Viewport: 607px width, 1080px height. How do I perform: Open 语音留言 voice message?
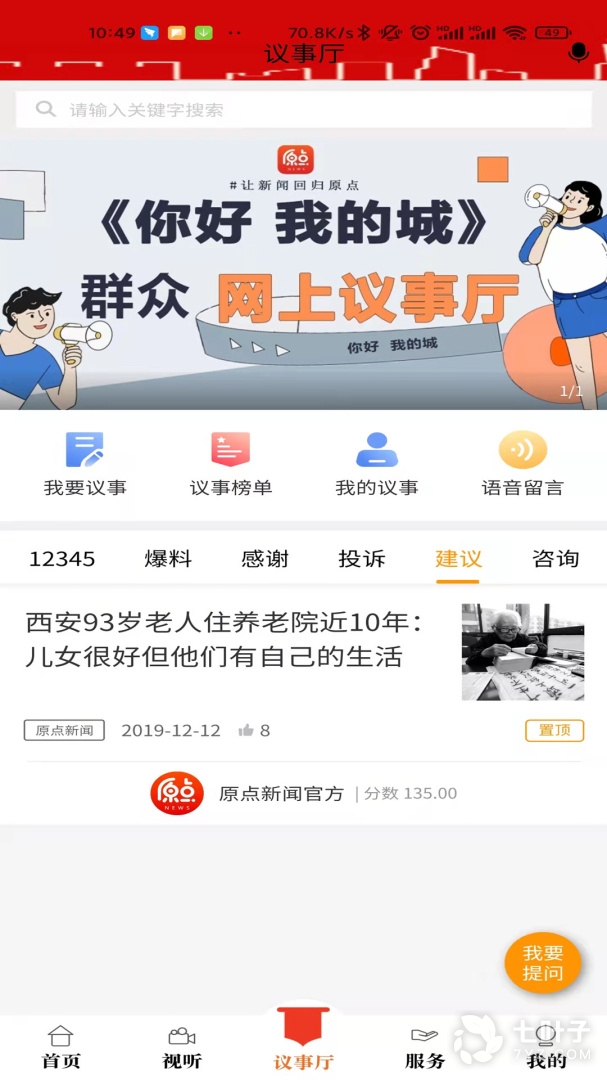tap(522, 464)
